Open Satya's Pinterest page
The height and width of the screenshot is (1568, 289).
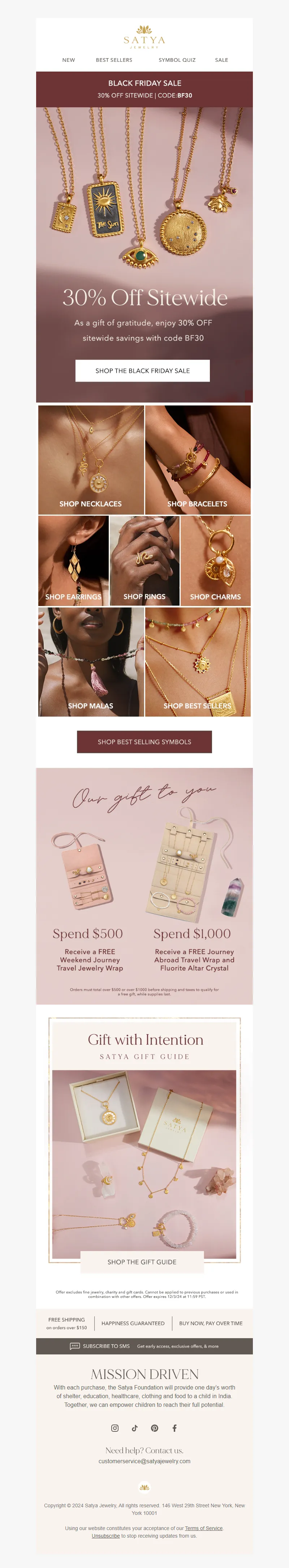click(x=155, y=1427)
